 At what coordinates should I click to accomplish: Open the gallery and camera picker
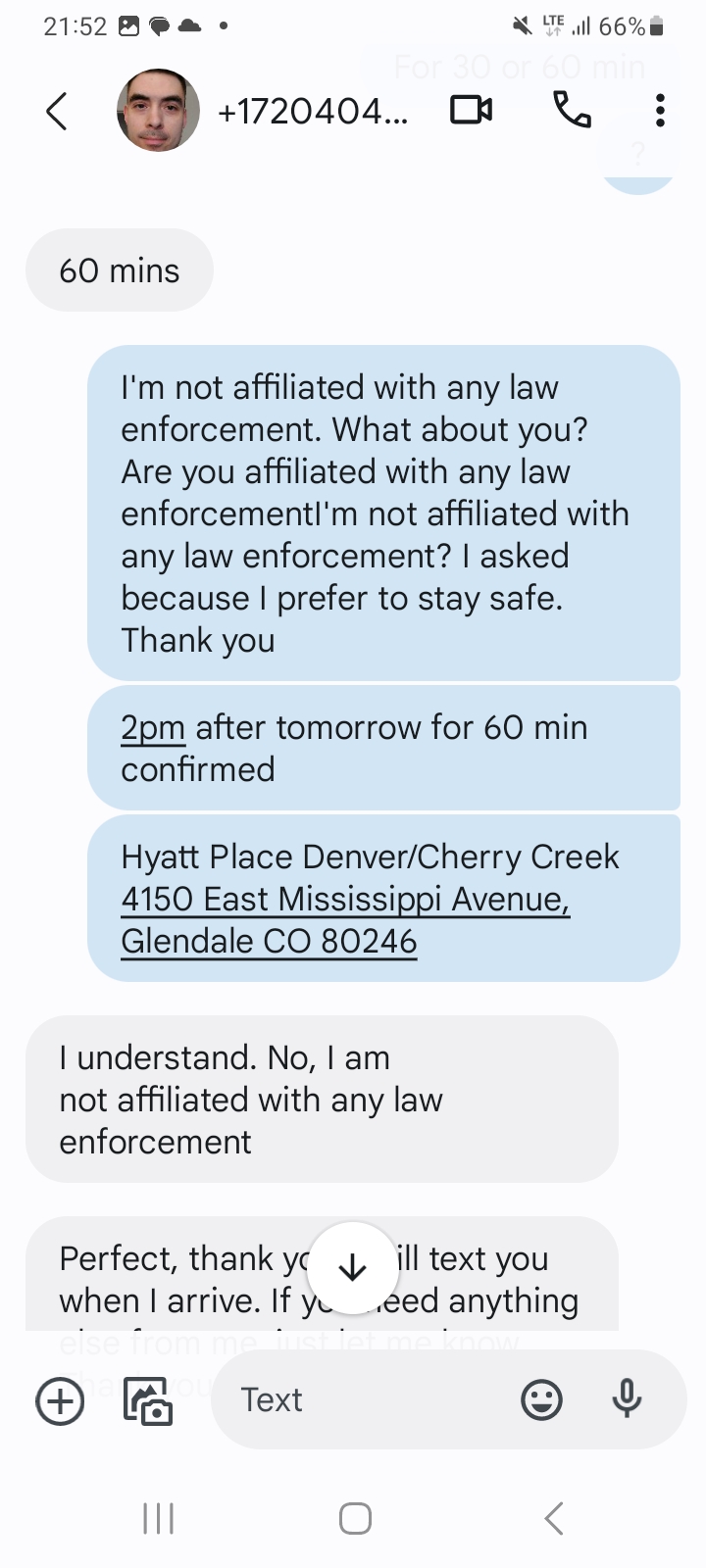[148, 1400]
